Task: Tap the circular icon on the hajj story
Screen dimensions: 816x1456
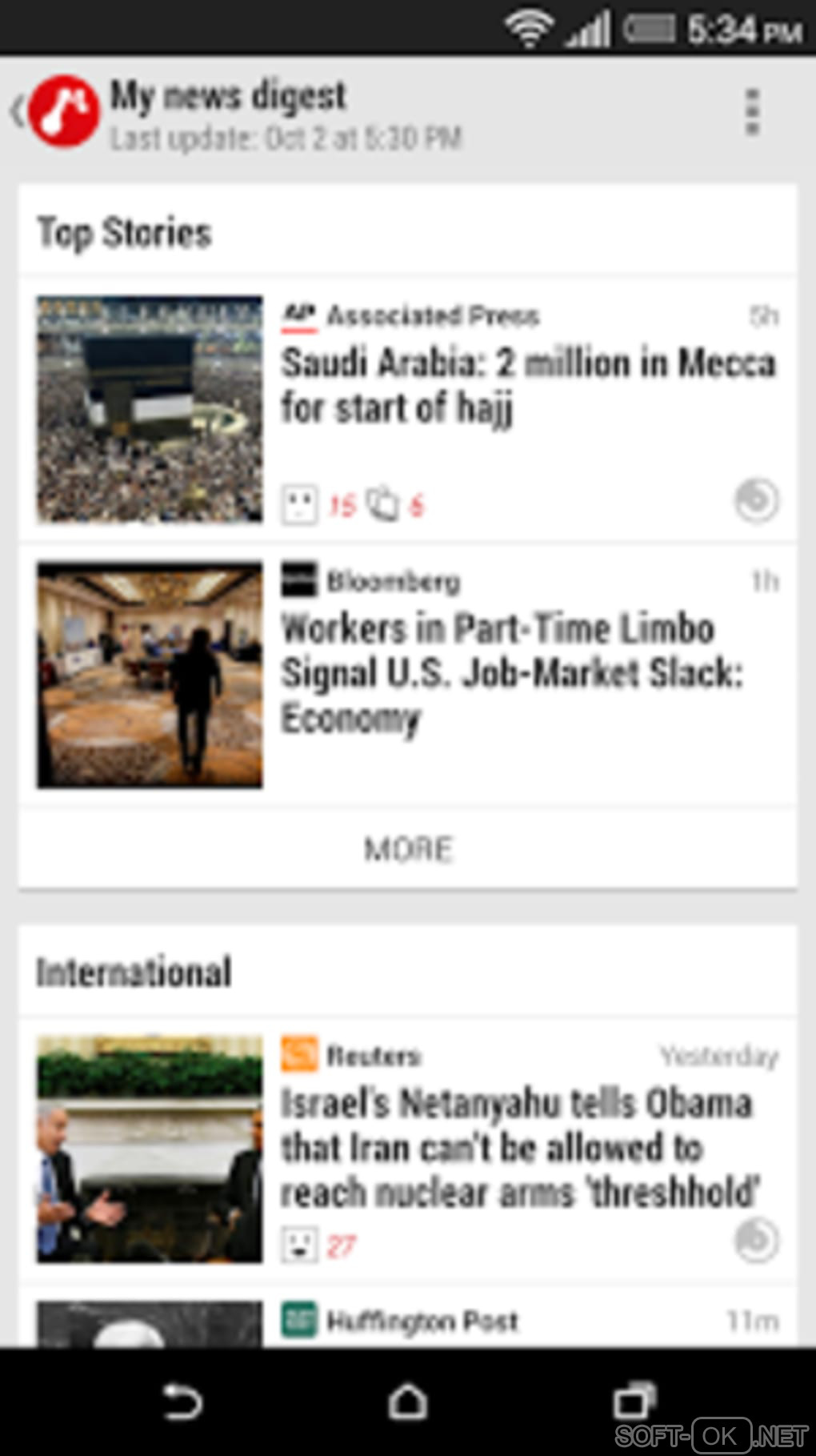Action: pyautogui.click(x=756, y=500)
